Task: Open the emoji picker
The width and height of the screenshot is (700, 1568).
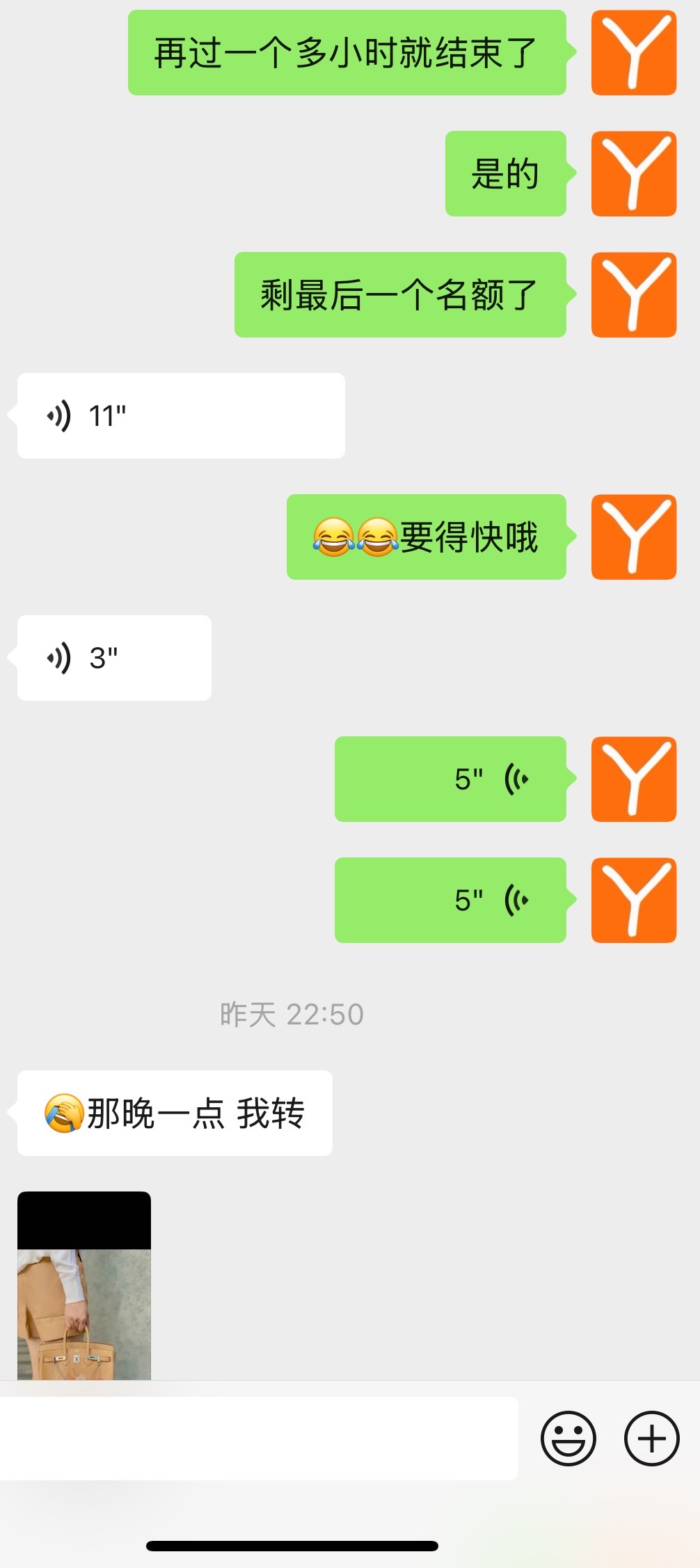Action: click(568, 1439)
